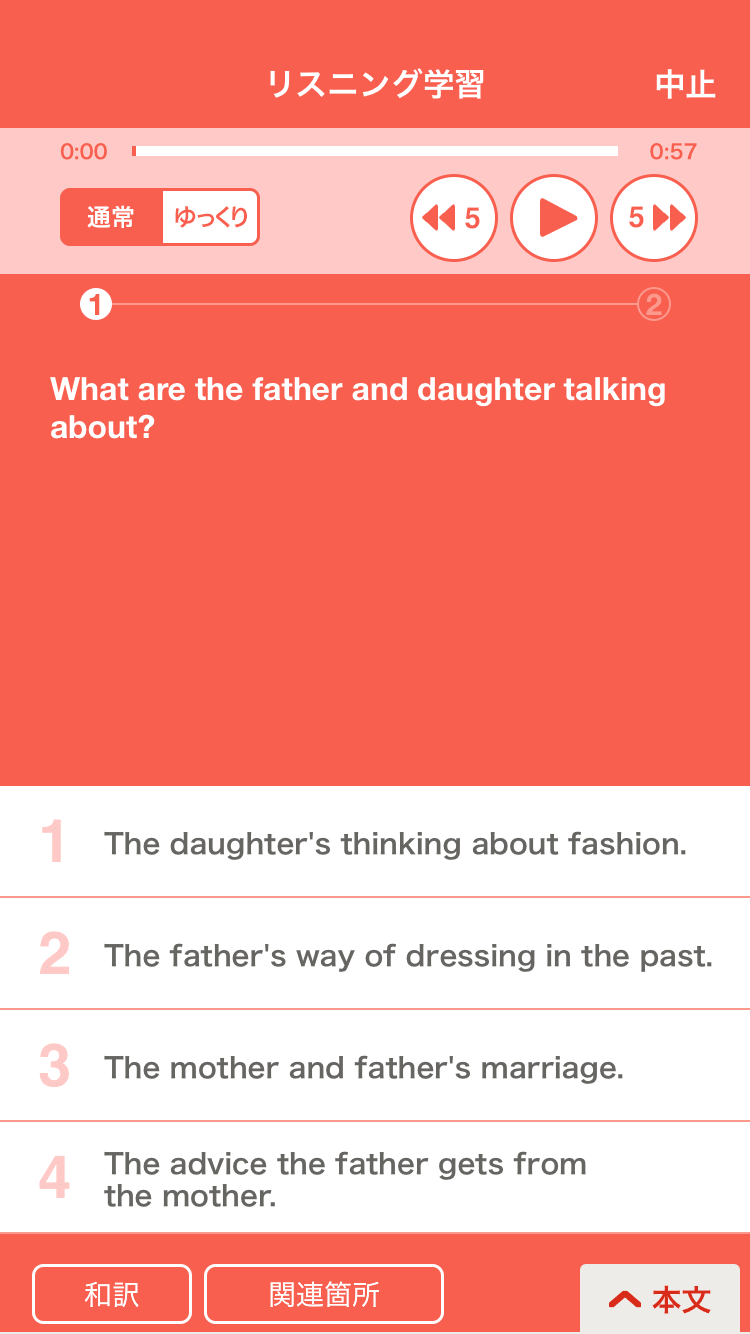Screen dimensions: 750x1334
Task: Show the 和訳 Japanese translation
Action: click(111, 1295)
